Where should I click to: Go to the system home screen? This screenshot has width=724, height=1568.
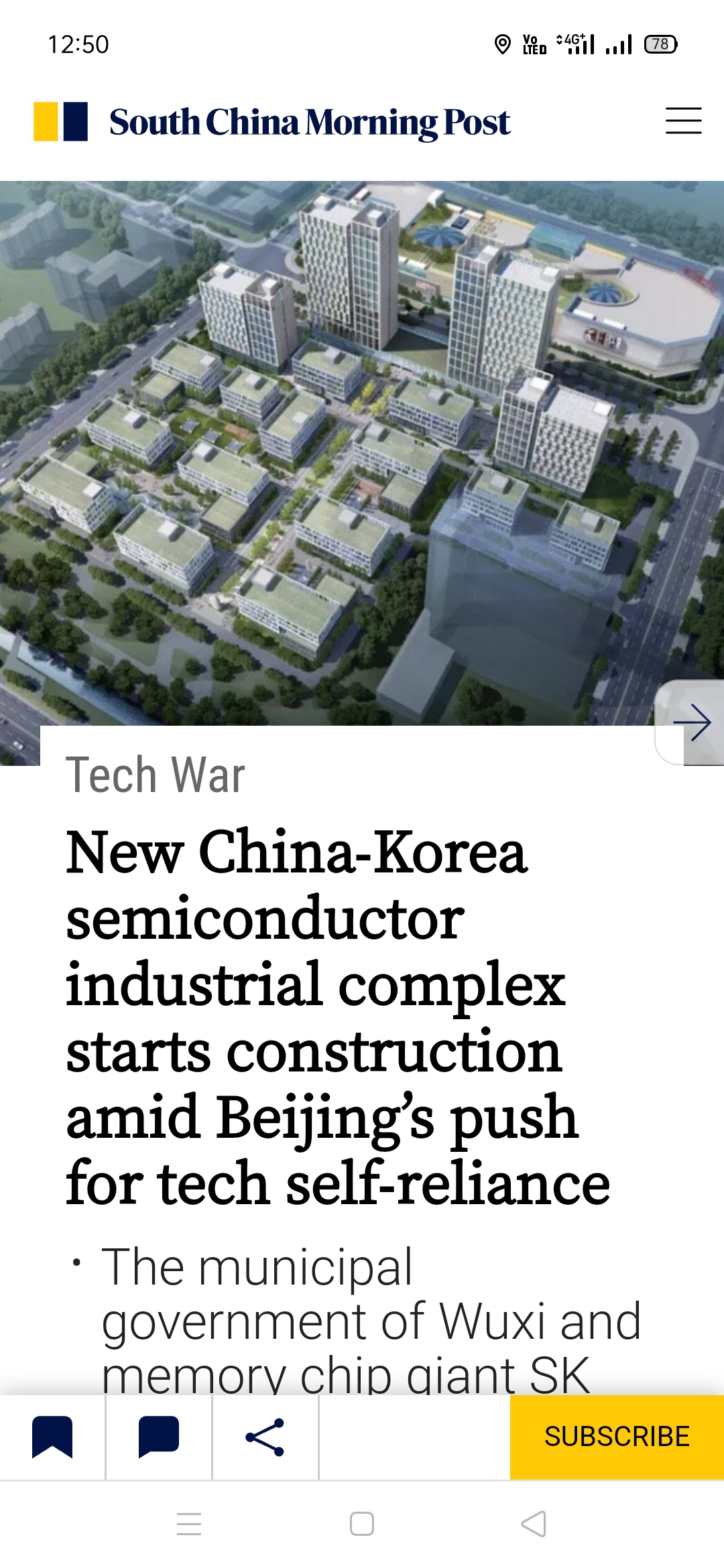(x=362, y=1524)
